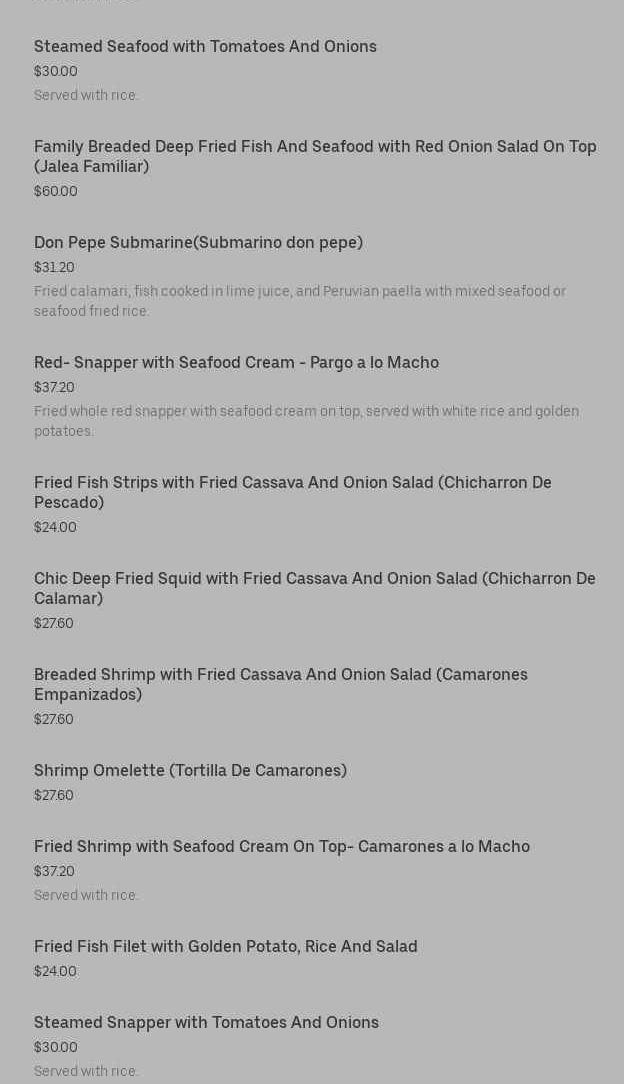Select the Jalea Familiar family fried fish item
This screenshot has width=624, height=1084.
pyautogui.click(x=314, y=156)
